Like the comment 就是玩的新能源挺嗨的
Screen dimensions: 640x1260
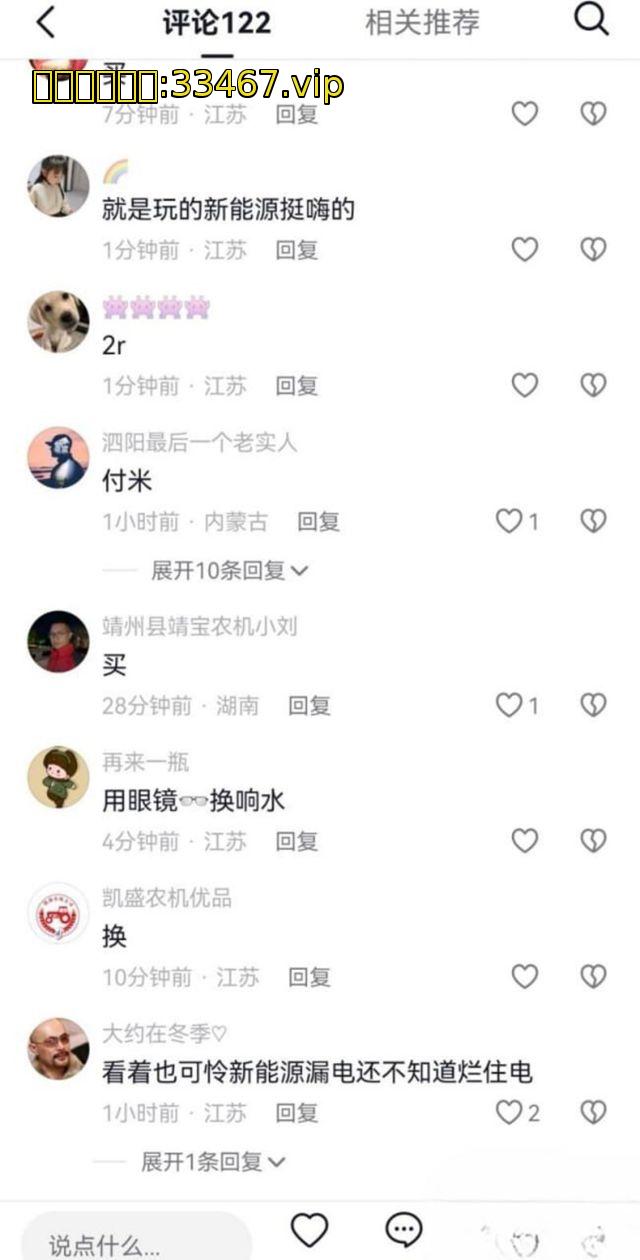pos(525,249)
